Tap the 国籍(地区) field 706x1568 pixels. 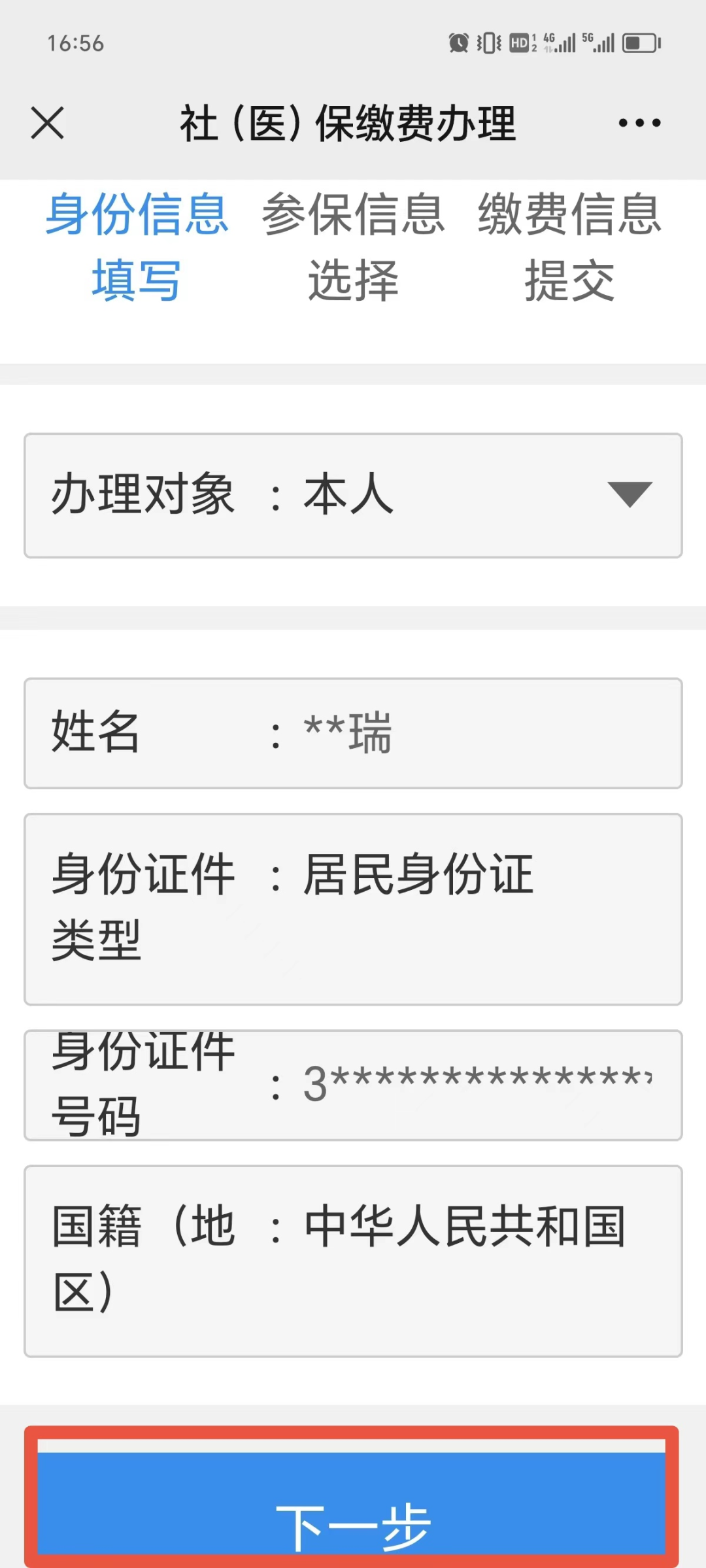(353, 1261)
